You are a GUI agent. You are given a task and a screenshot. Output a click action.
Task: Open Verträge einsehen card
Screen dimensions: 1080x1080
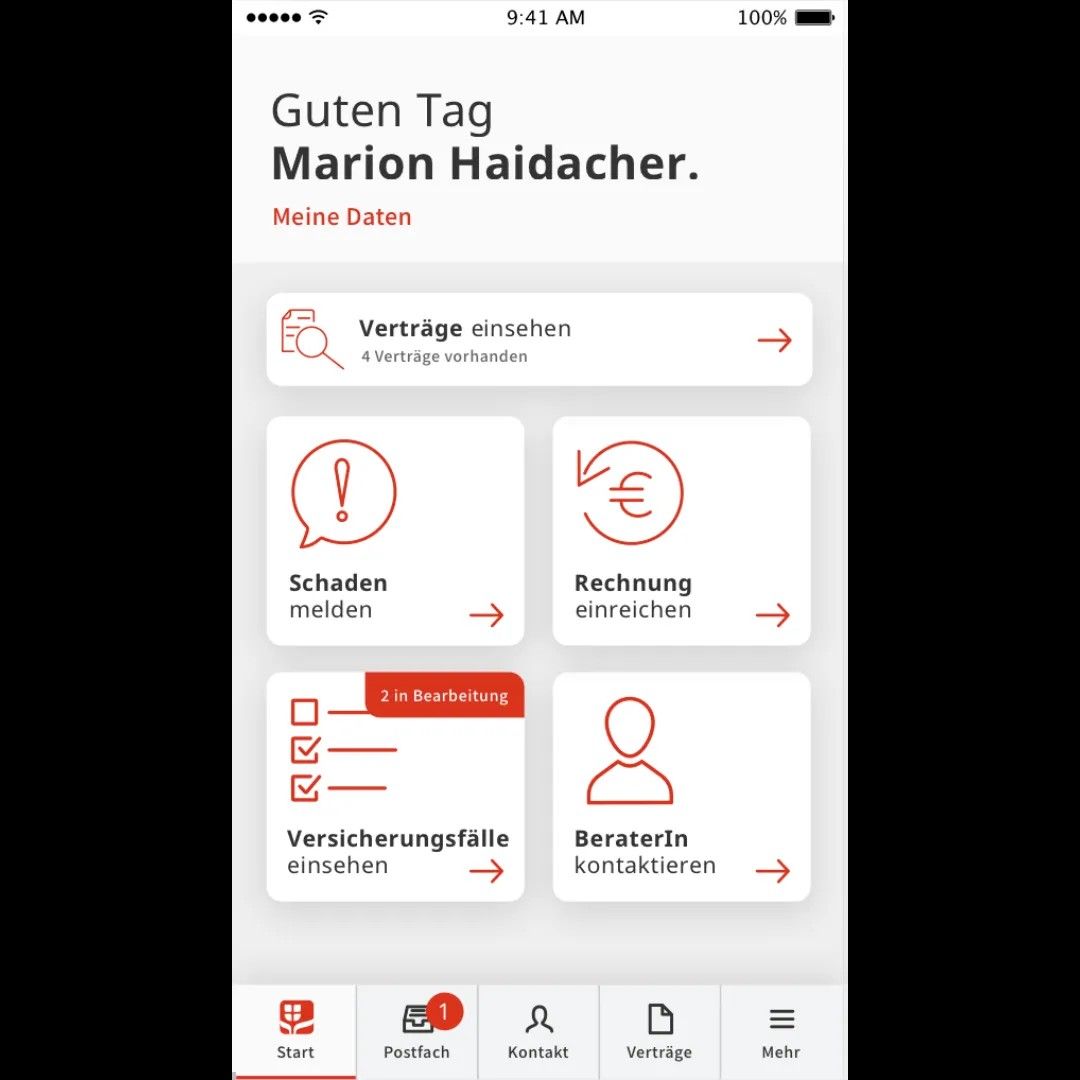(x=538, y=340)
